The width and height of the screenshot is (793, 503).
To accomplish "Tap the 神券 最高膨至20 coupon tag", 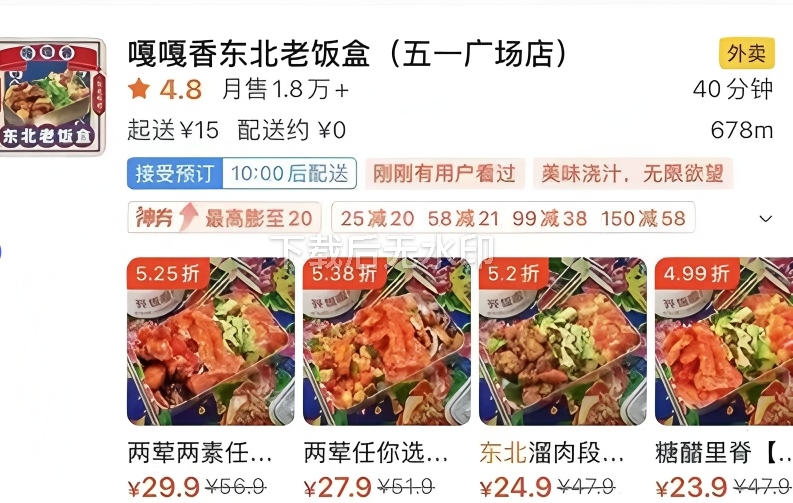I will pyautogui.click(x=223, y=218).
